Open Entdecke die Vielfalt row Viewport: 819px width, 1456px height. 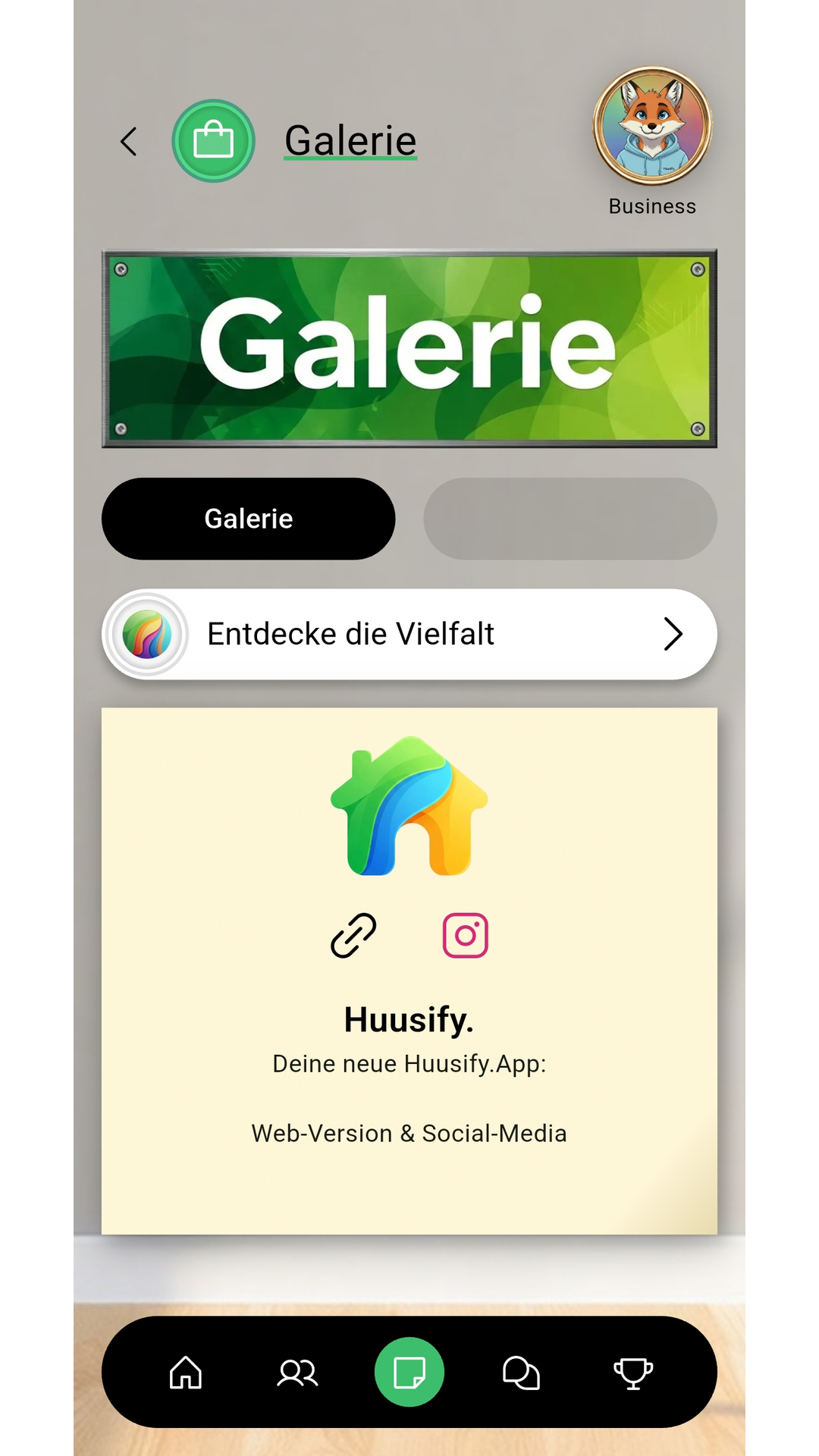tap(409, 634)
